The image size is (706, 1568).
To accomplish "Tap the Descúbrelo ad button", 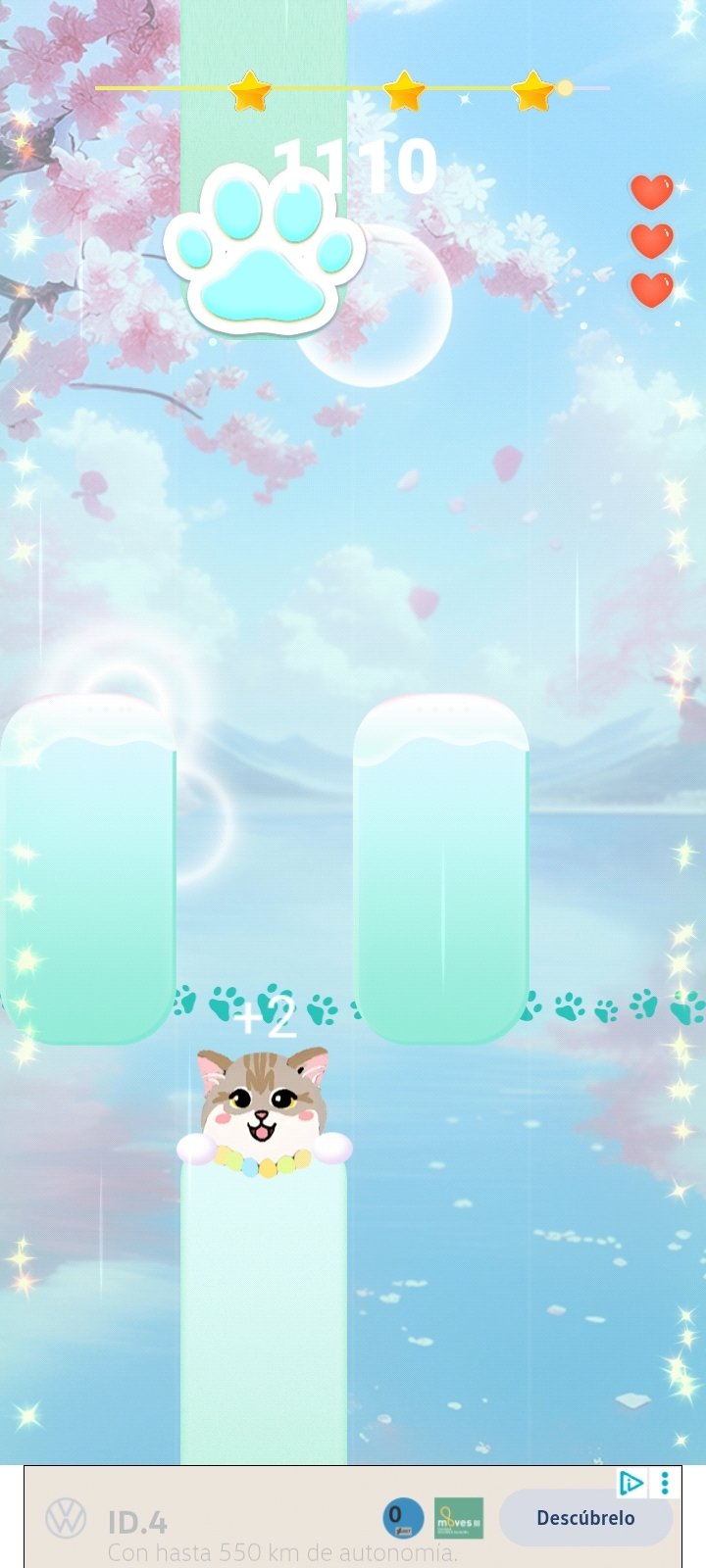I will pyautogui.click(x=585, y=1518).
